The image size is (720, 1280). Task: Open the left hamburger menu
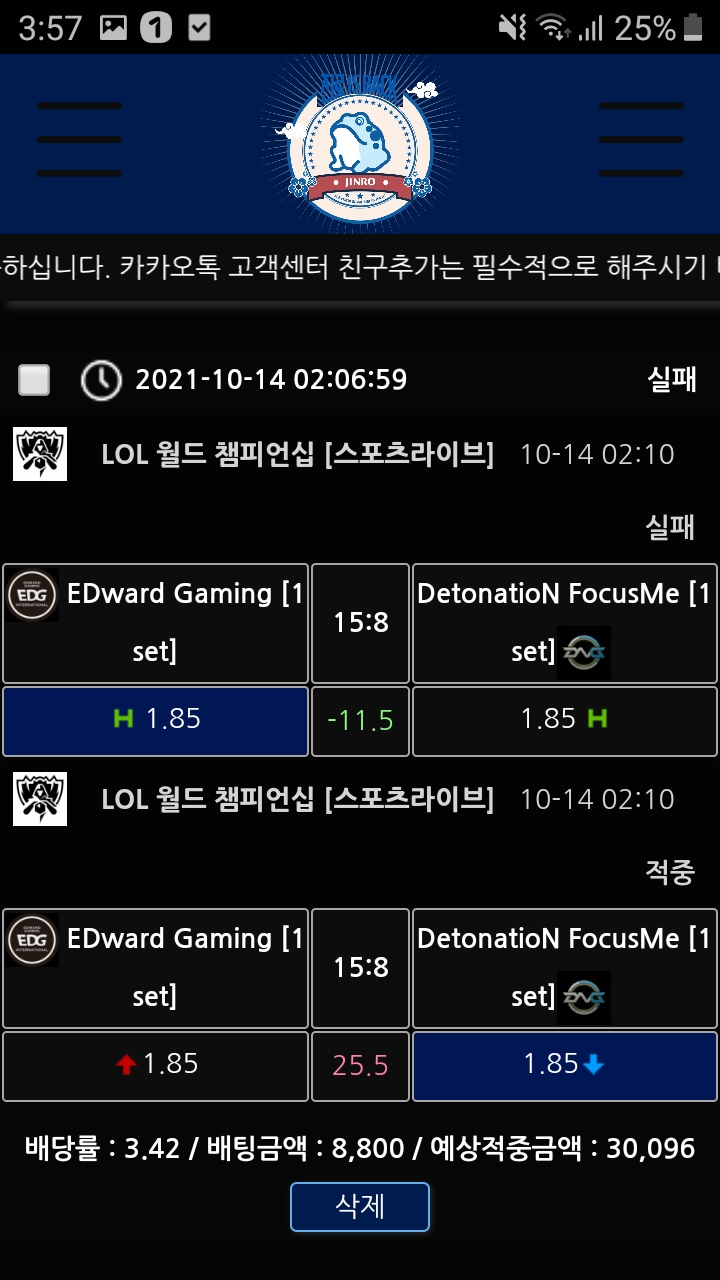tap(79, 140)
